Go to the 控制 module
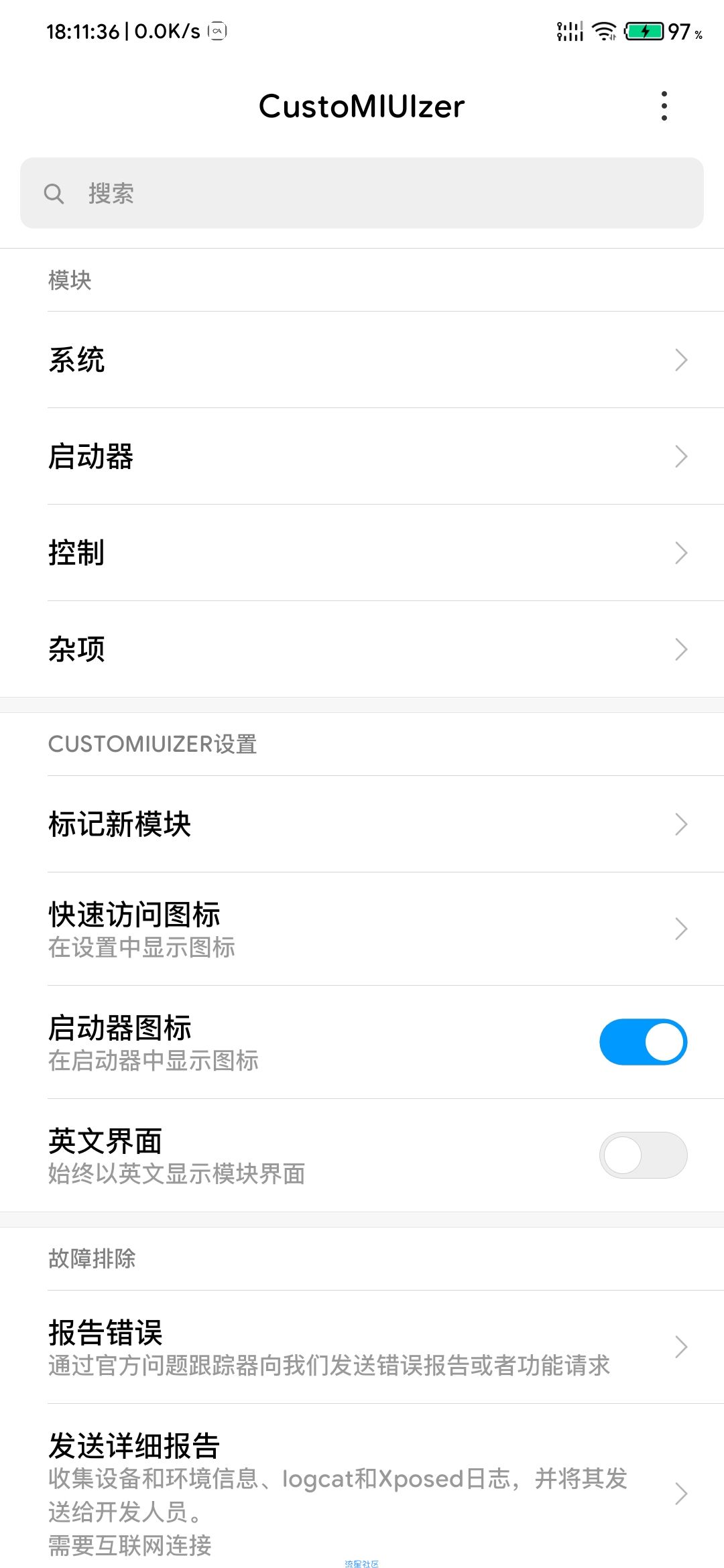The width and height of the screenshot is (724, 1568). coord(362,553)
